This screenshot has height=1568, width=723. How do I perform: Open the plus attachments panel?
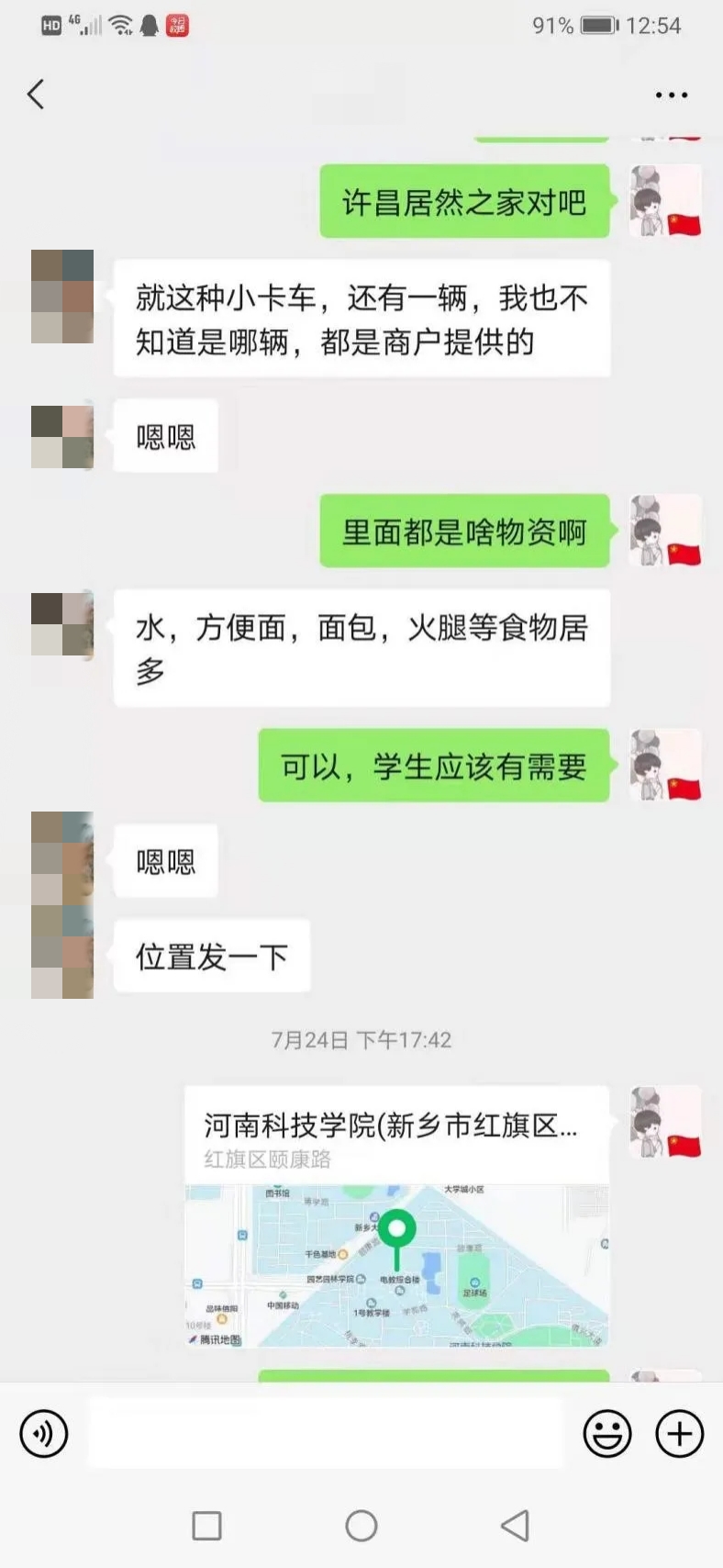[679, 1433]
